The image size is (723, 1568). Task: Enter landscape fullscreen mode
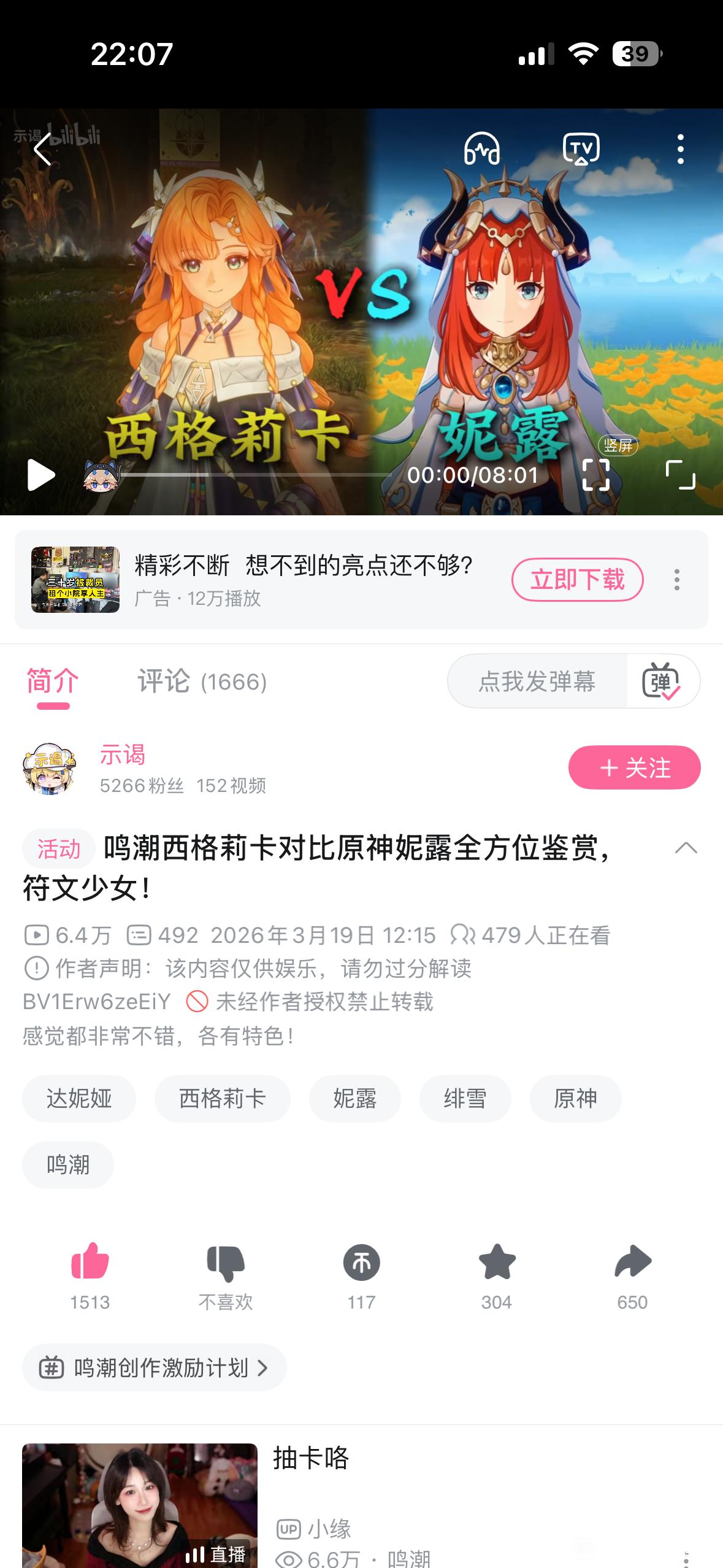[680, 474]
